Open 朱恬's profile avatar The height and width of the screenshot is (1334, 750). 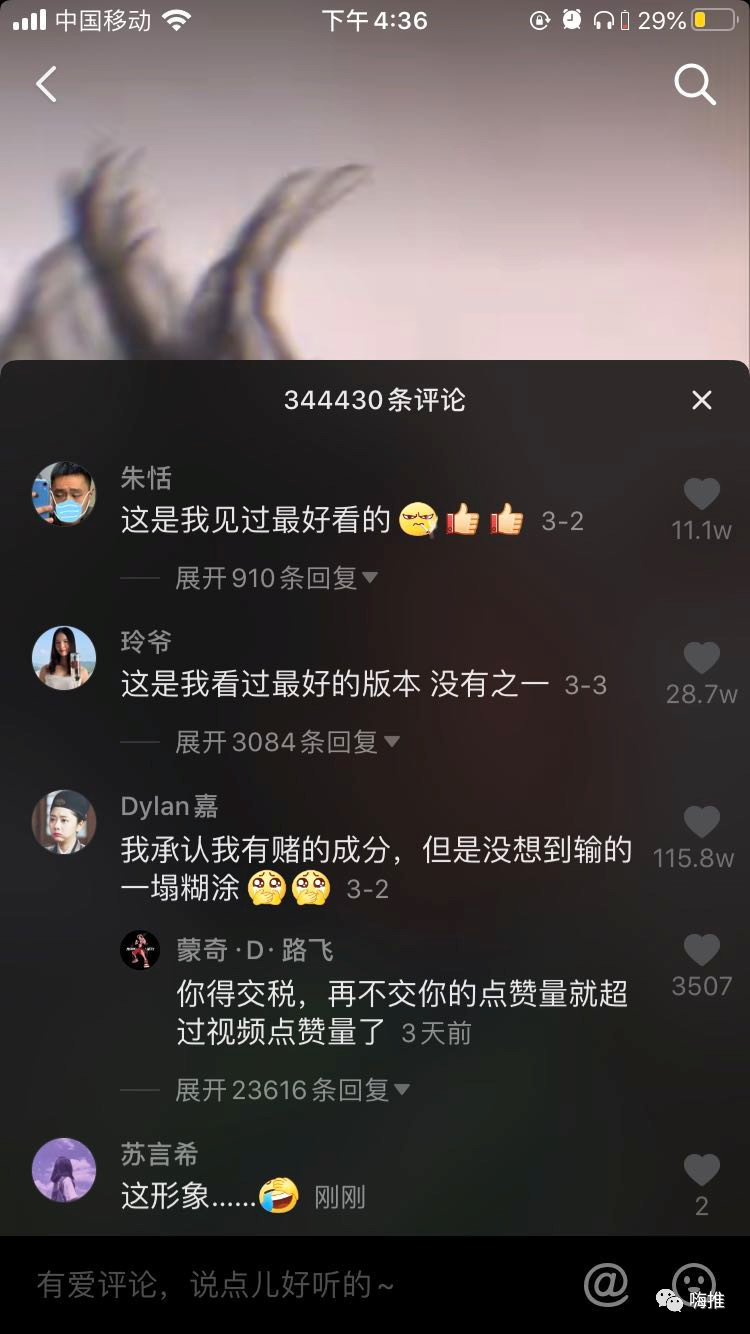(64, 494)
